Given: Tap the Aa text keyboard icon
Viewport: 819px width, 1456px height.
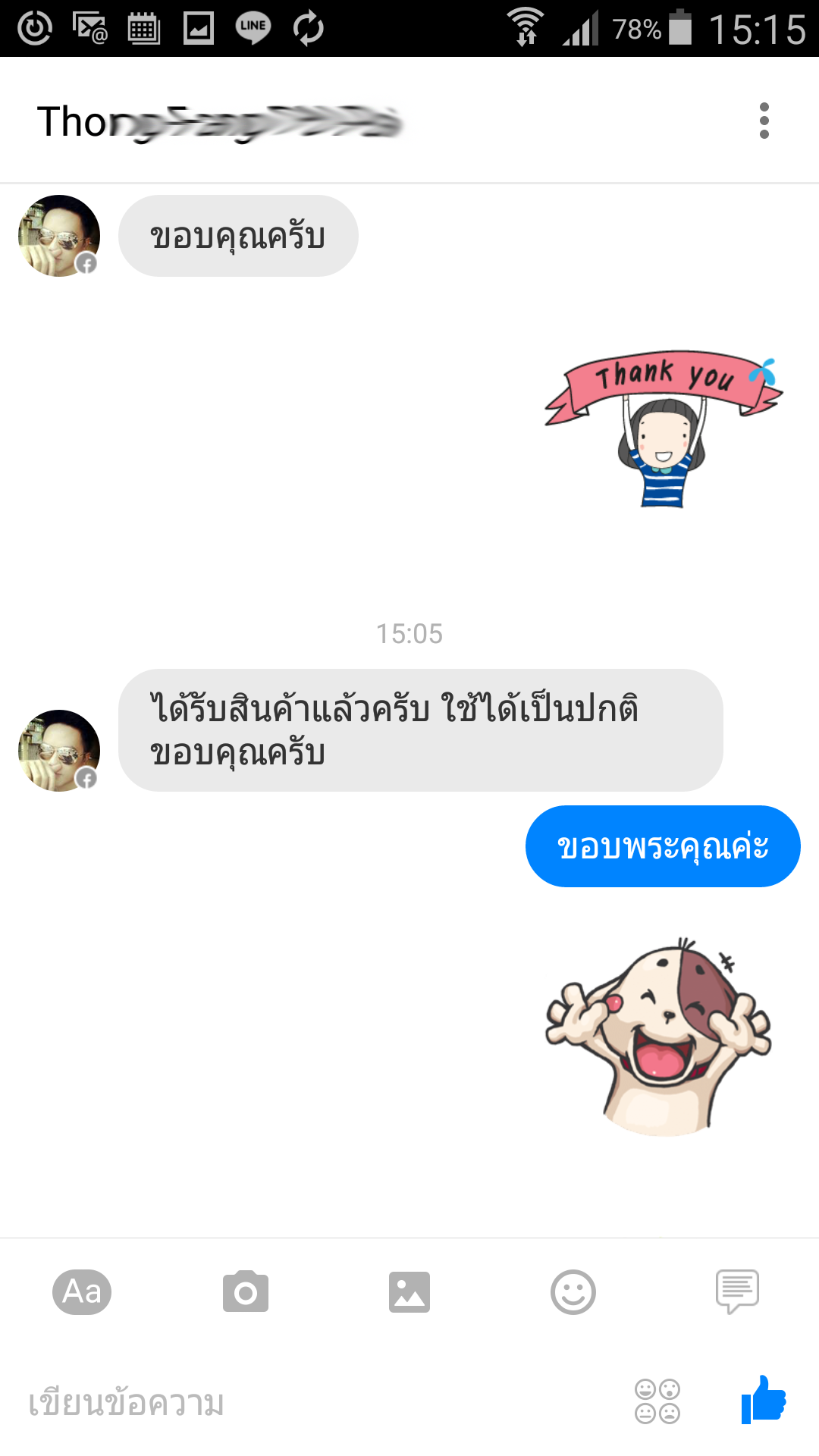Looking at the screenshot, I should 82,1291.
